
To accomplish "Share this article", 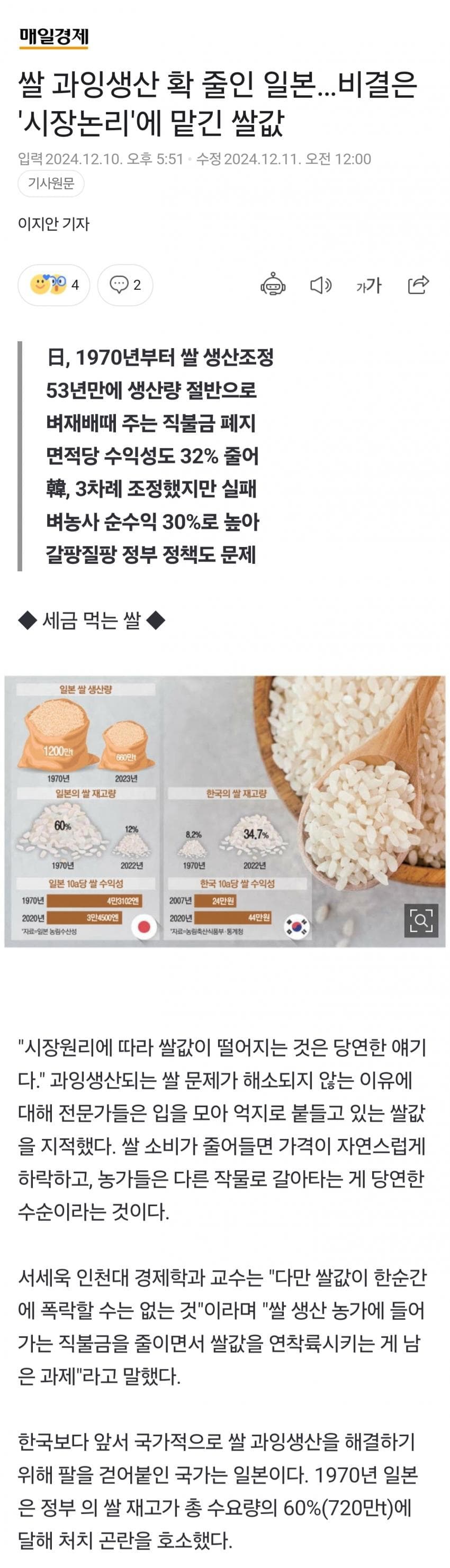I will pos(418,284).
